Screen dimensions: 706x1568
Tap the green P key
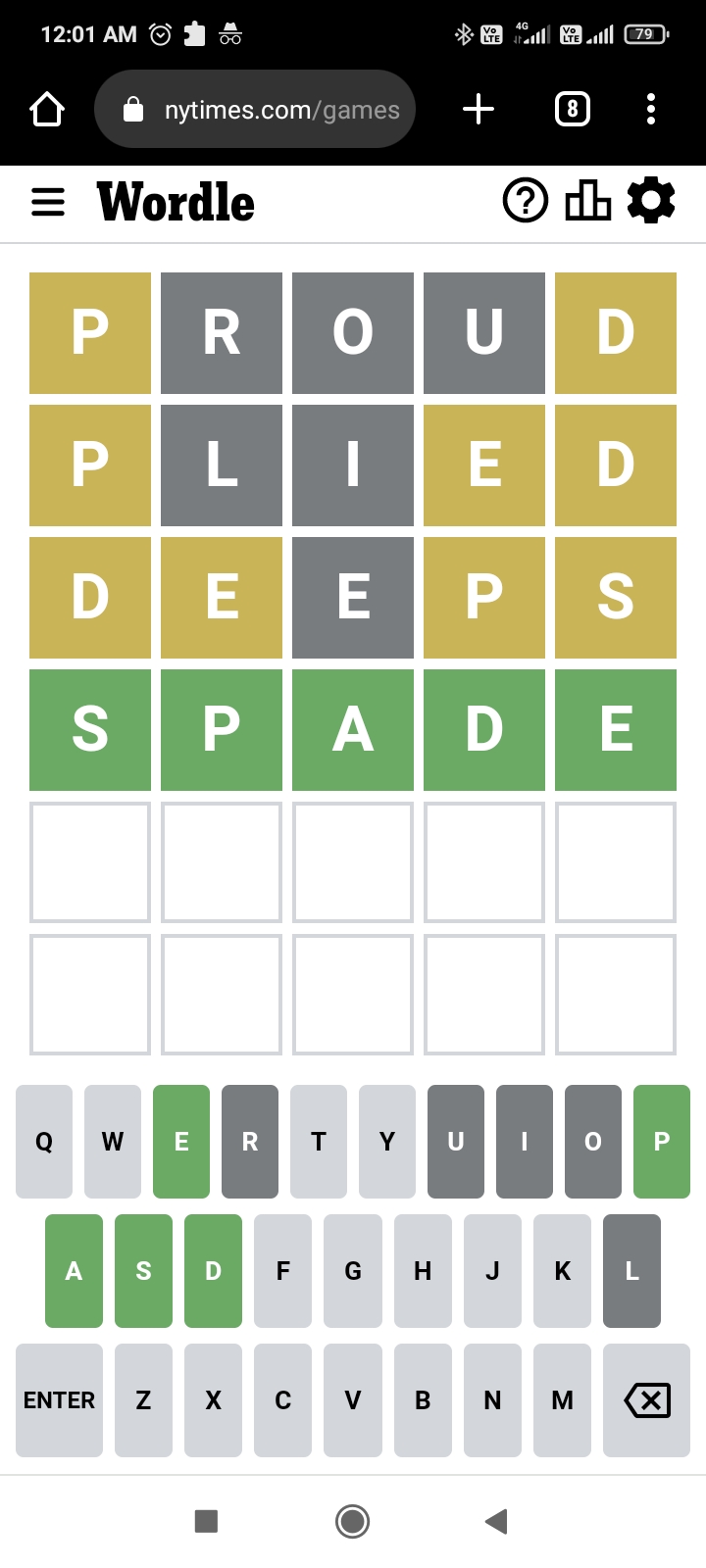point(662,1142)
